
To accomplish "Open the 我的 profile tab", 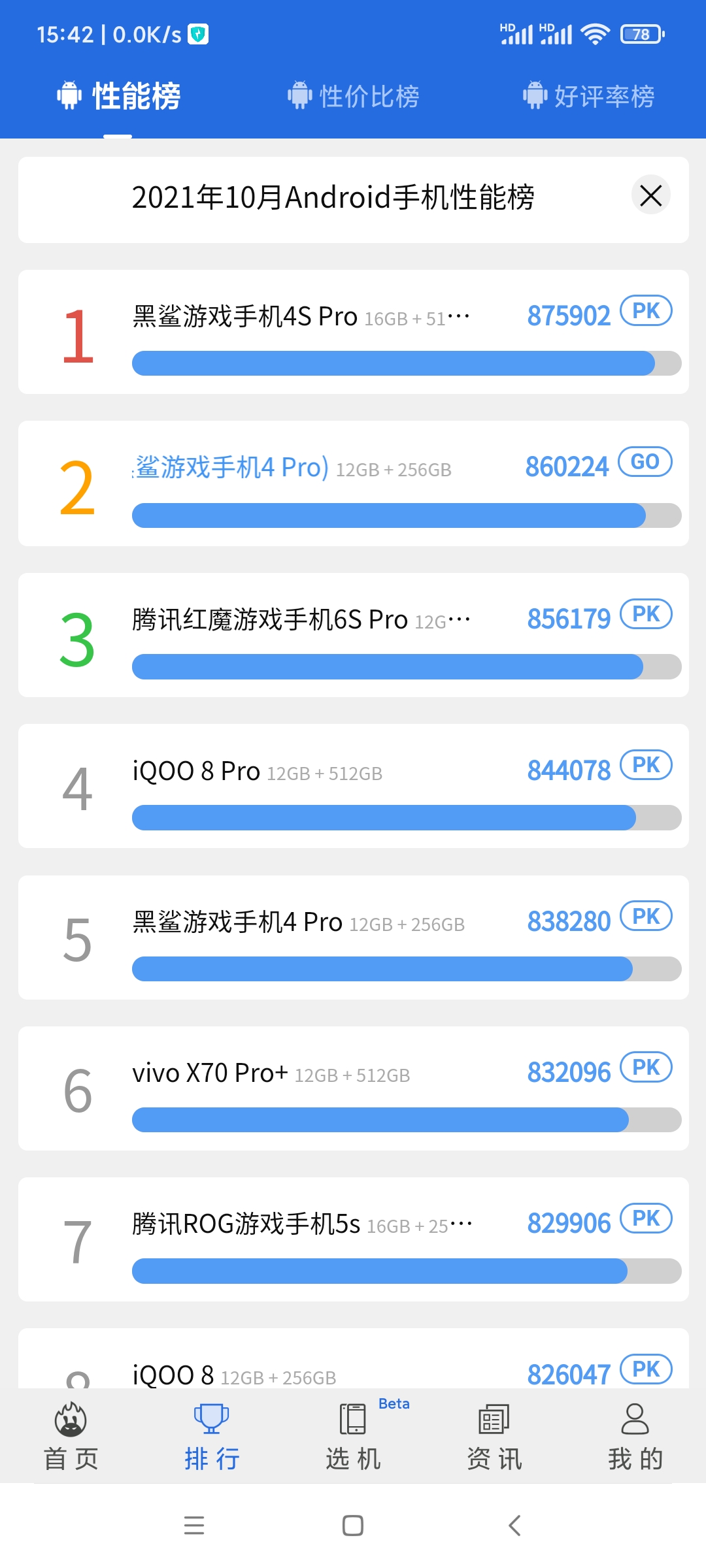I will pyautogui.click(x=635, y=1437).
